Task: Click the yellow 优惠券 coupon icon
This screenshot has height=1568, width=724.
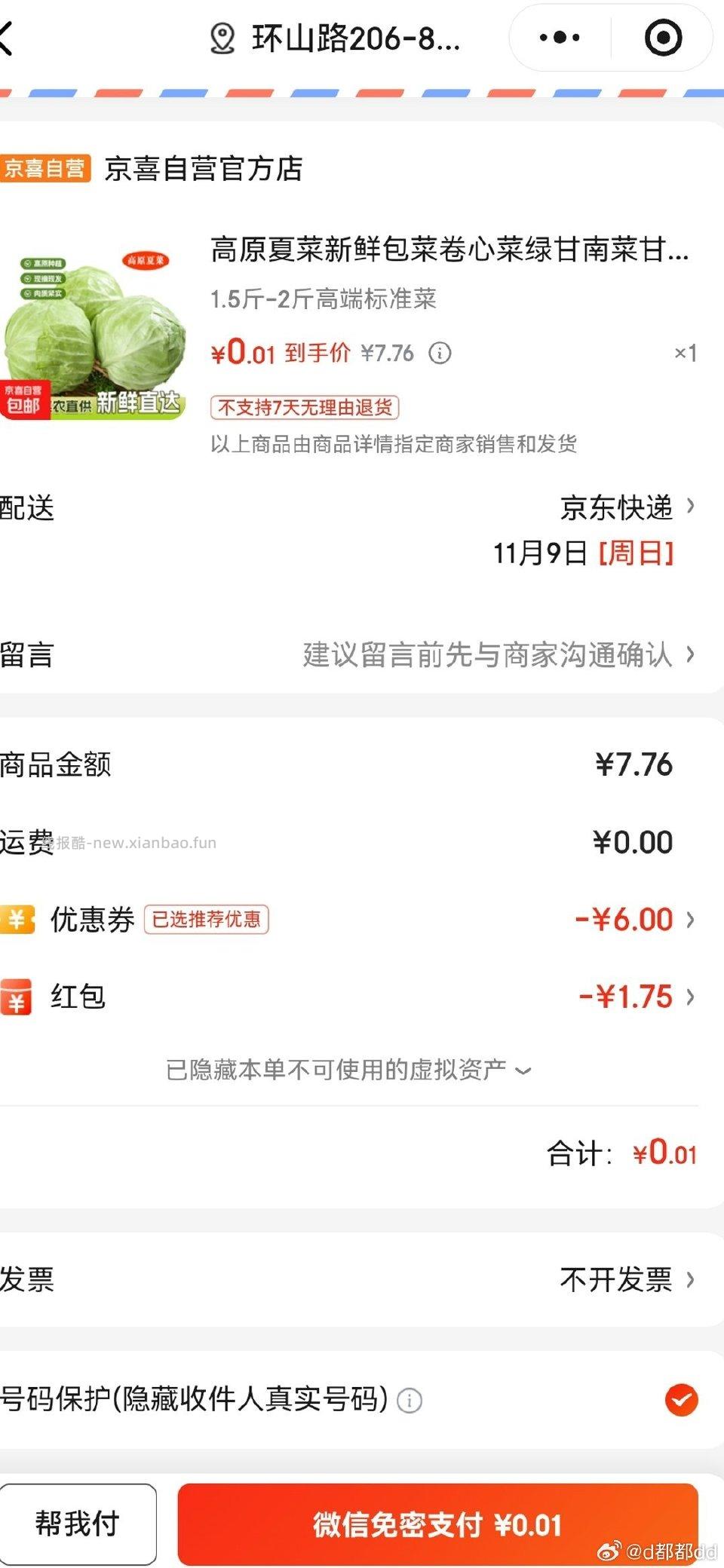Action: pyautogui.click(x=19, y=920)
